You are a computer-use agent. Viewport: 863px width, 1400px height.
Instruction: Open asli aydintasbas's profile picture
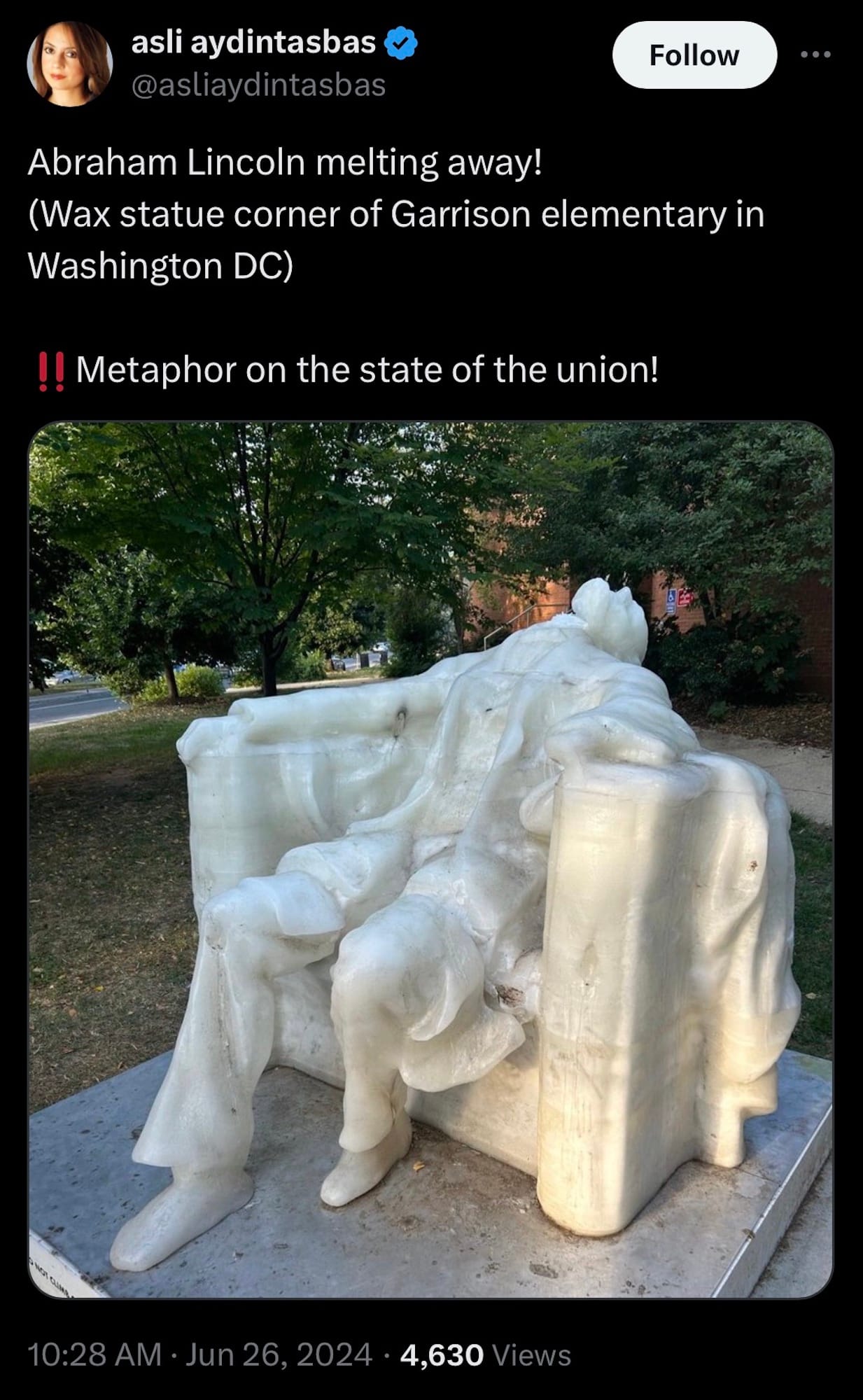(69, 64)
